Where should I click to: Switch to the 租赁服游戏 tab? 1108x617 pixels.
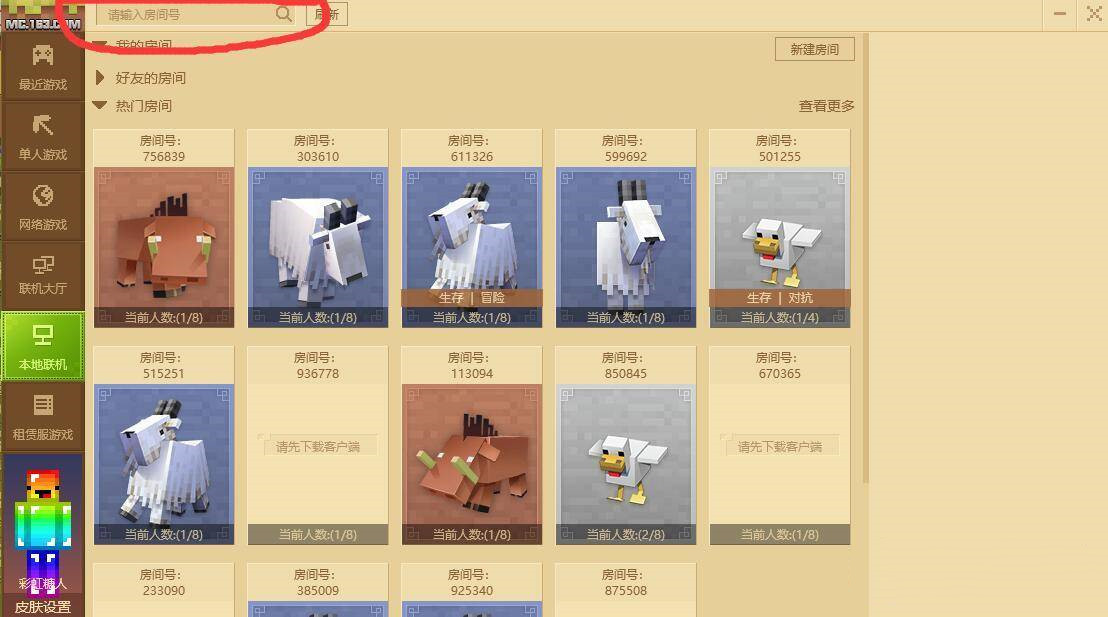click(x=42, y=417)
